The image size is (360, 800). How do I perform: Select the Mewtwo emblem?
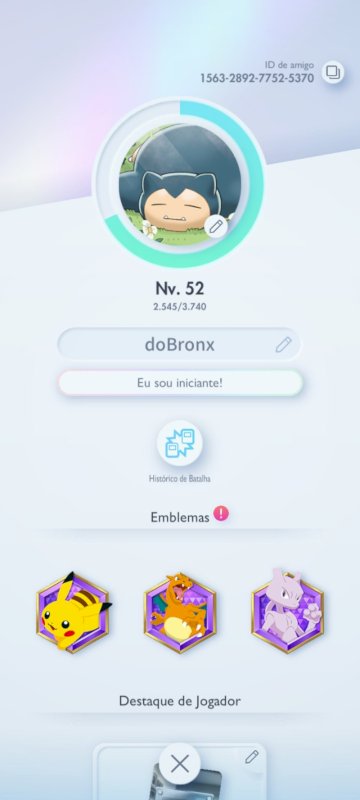tap(288, 610)
